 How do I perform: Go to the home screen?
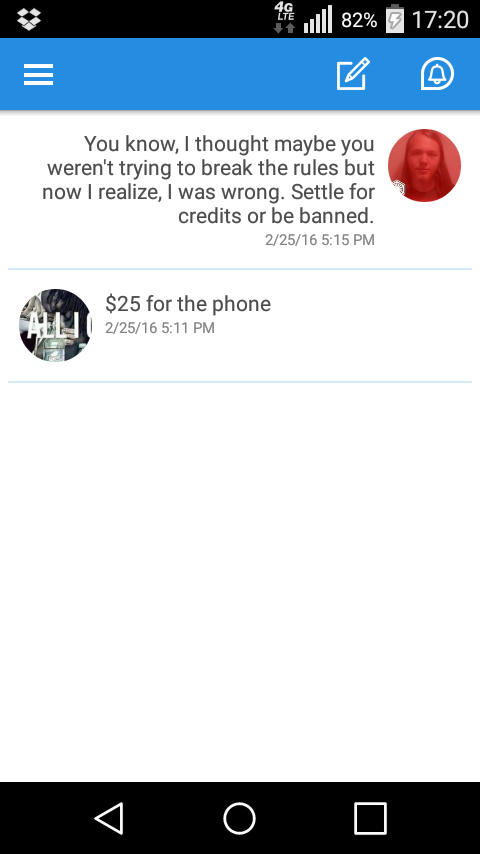240,818
